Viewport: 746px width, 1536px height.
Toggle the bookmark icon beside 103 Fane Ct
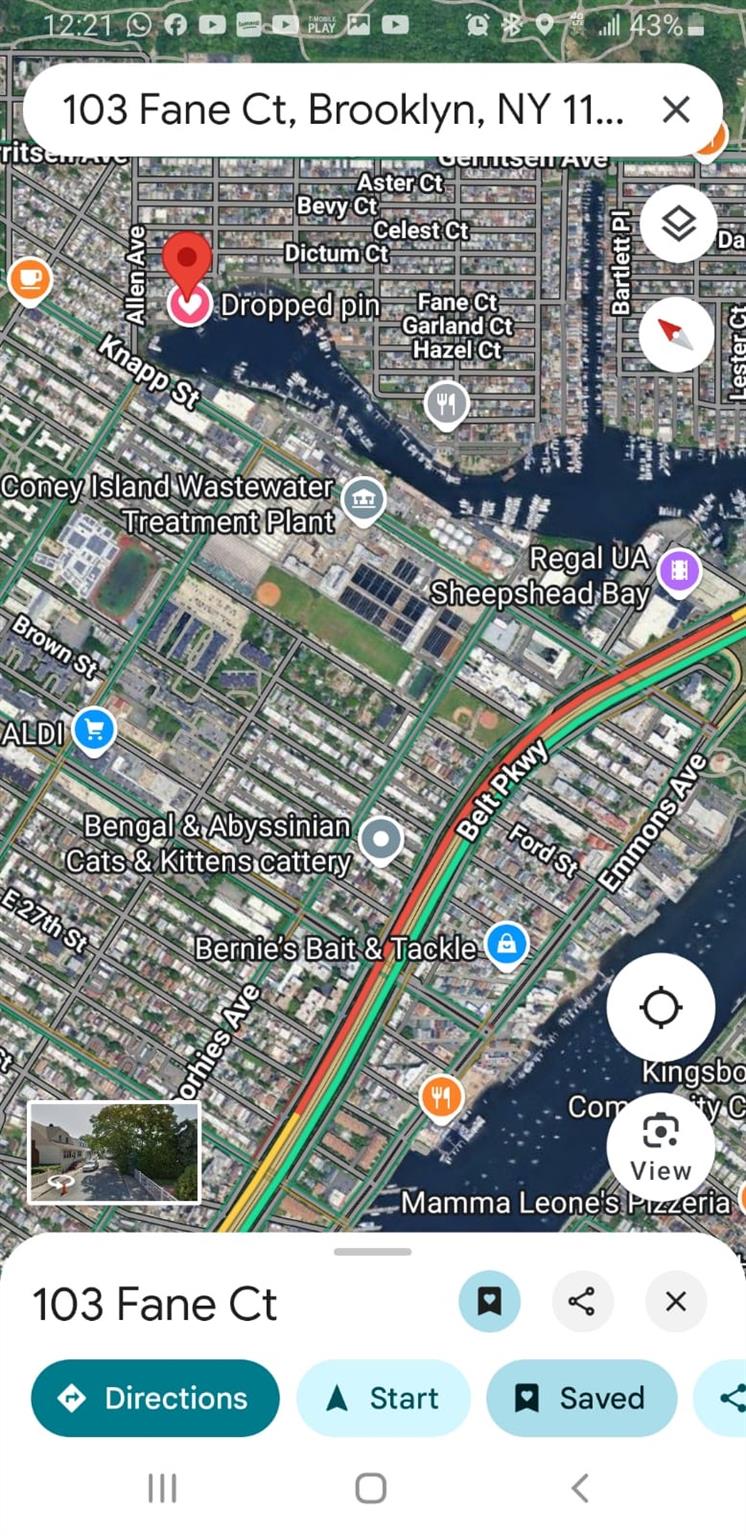point(489,1302)
